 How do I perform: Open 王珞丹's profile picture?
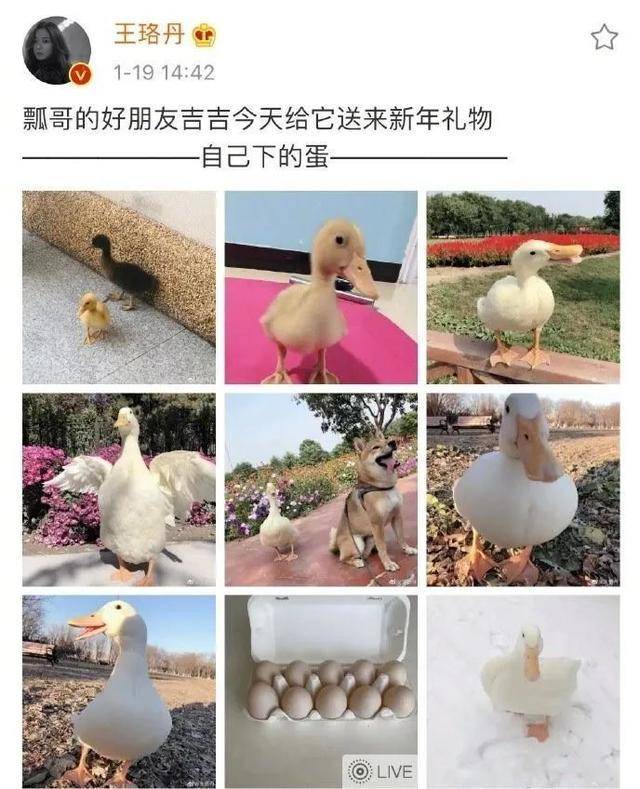point(57,51)
